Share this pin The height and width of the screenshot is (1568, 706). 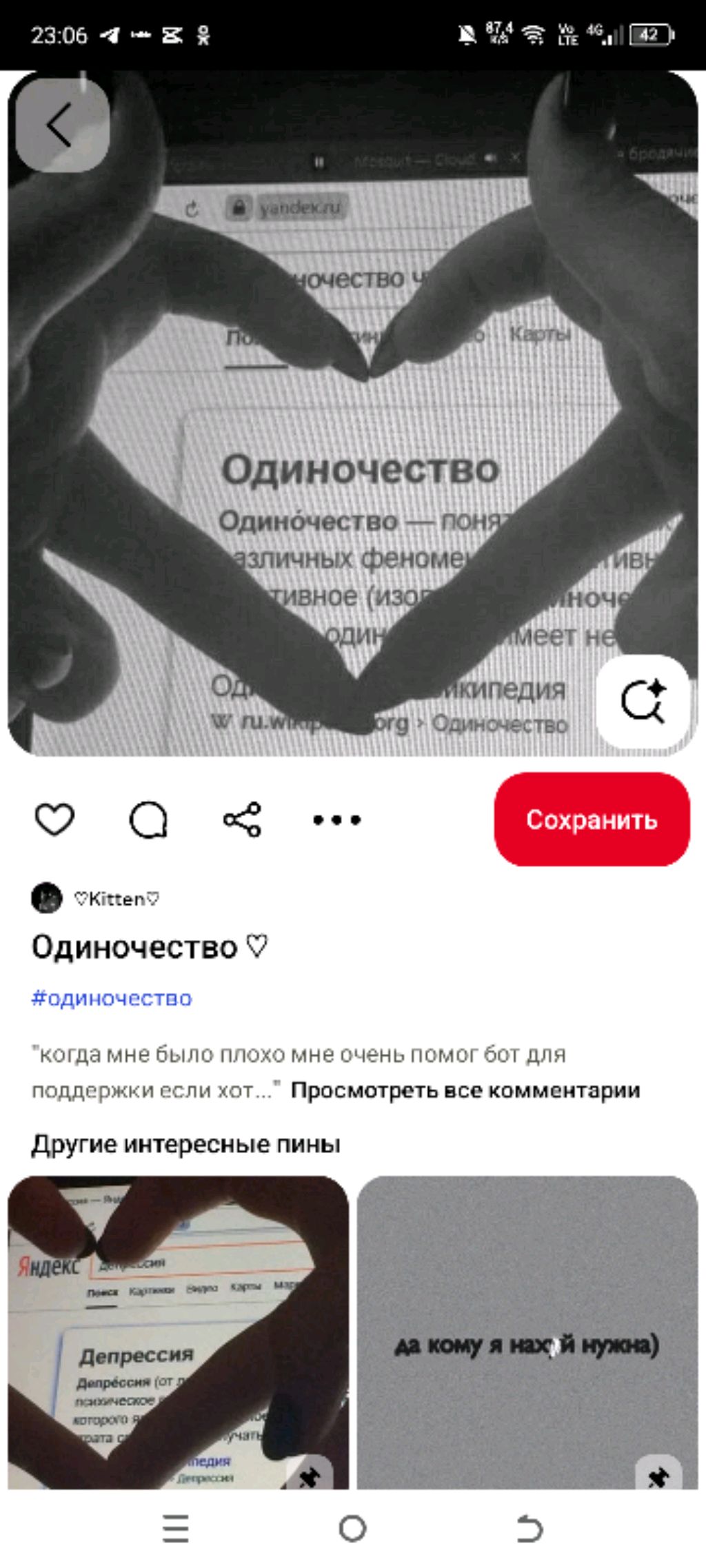coord(242,819)
